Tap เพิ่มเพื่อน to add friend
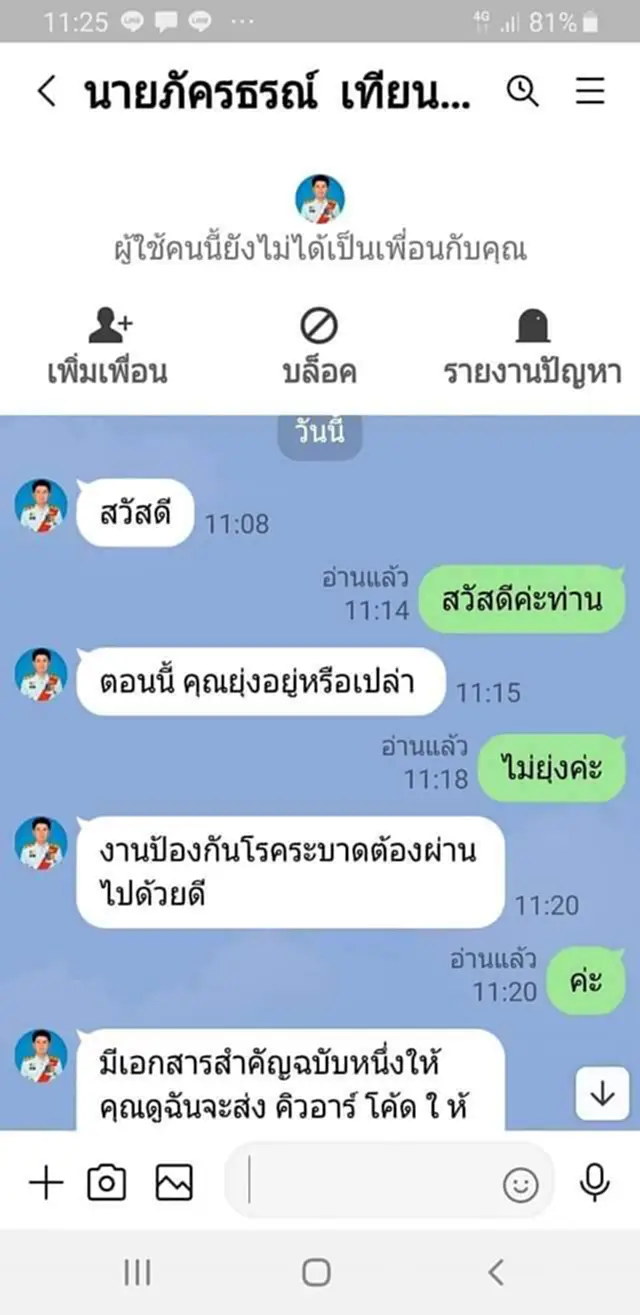The width and height of the screenshot is (640, 1315). point(107,347)
